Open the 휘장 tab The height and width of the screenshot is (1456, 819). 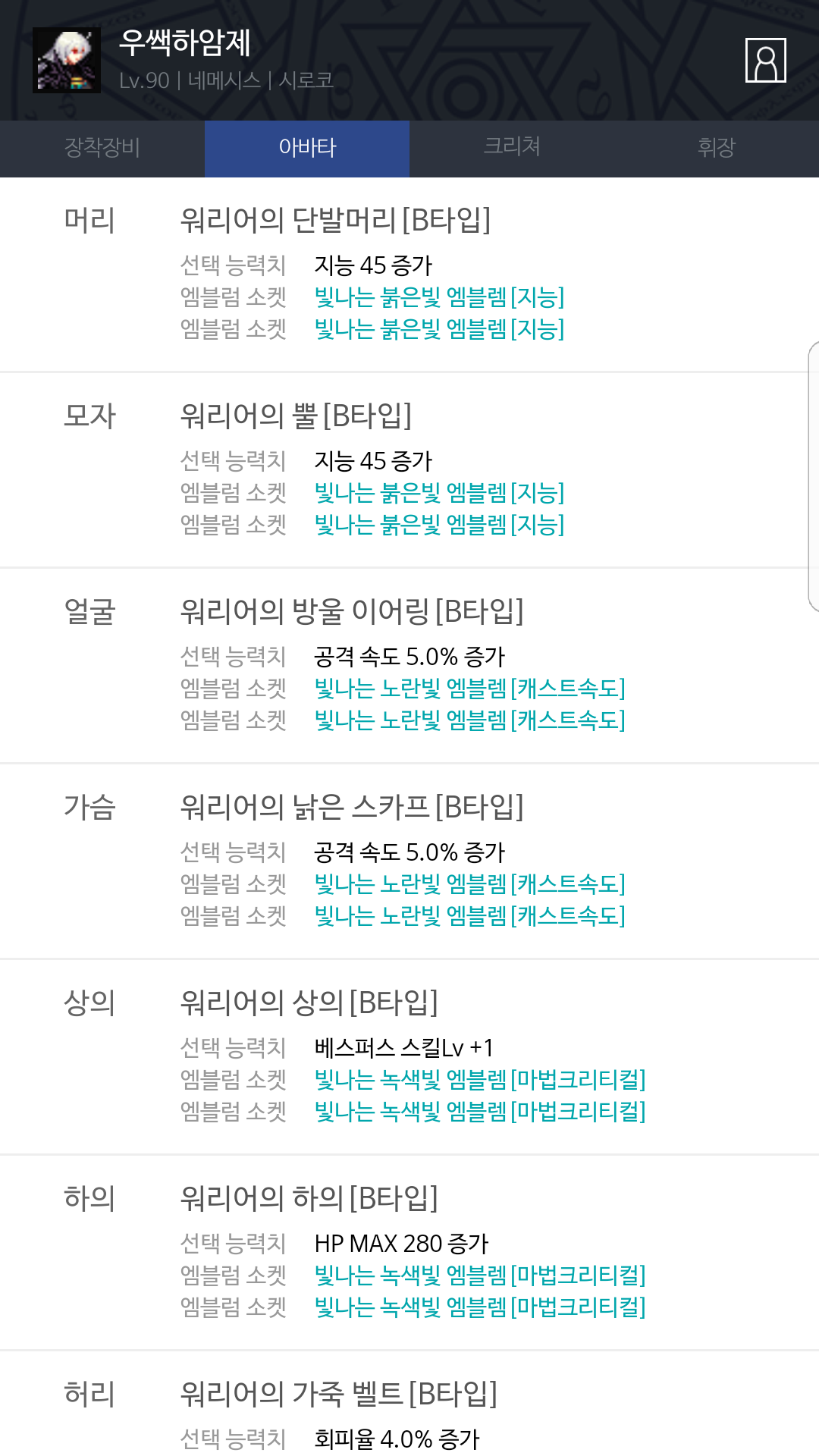(717, 149)
